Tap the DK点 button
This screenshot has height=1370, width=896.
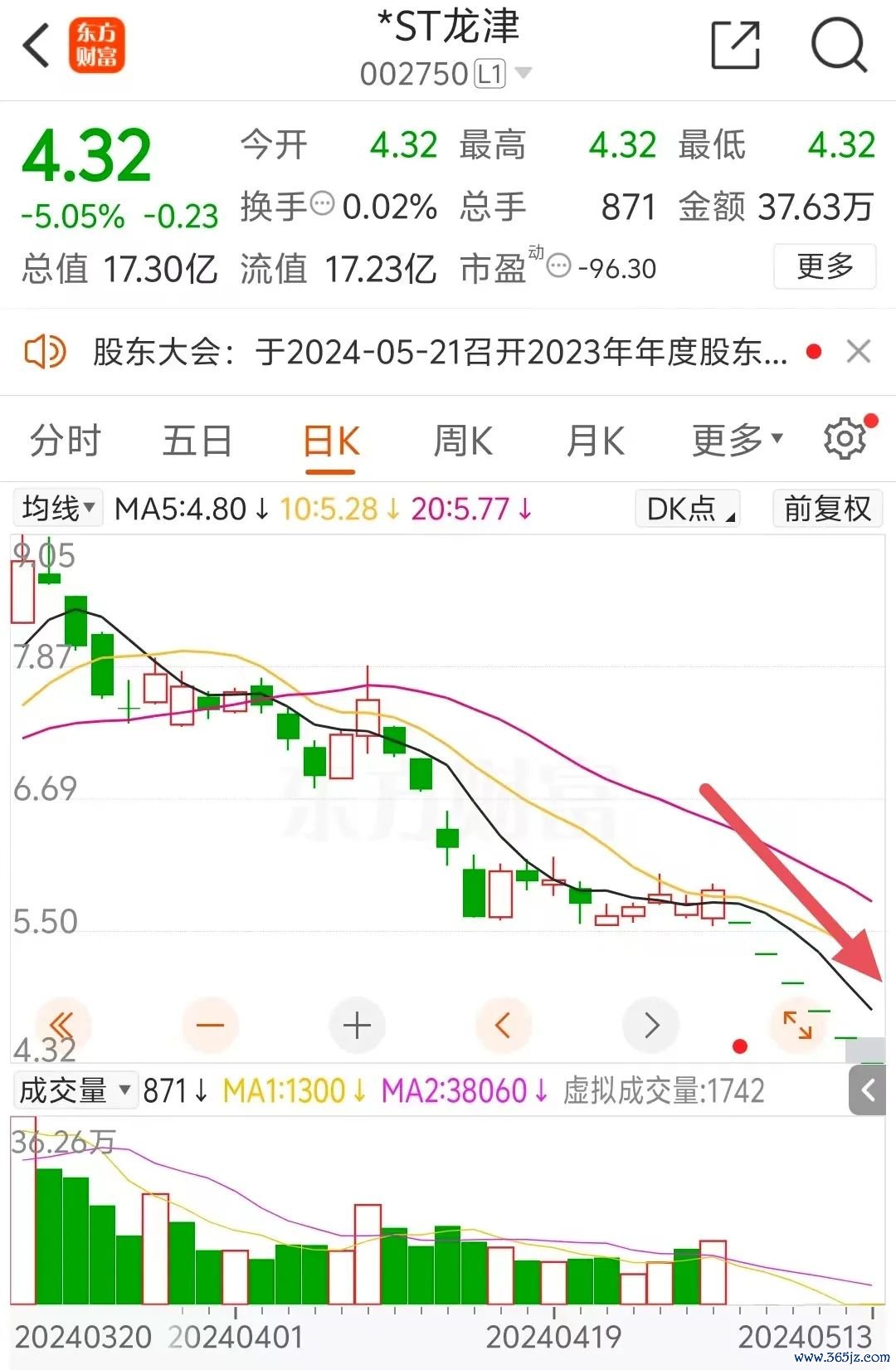[x=688, y=509]
